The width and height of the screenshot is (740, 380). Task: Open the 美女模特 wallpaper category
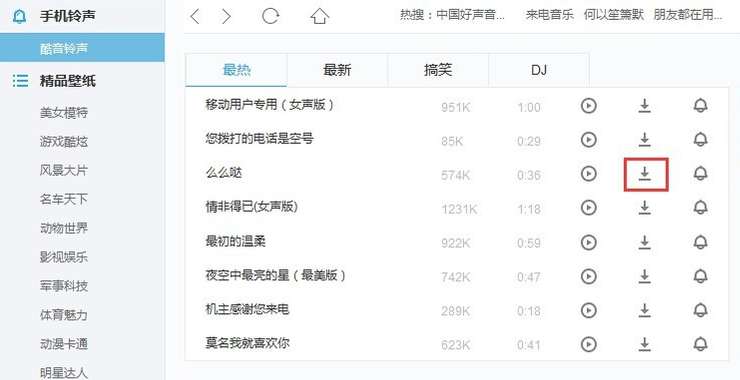64,113
